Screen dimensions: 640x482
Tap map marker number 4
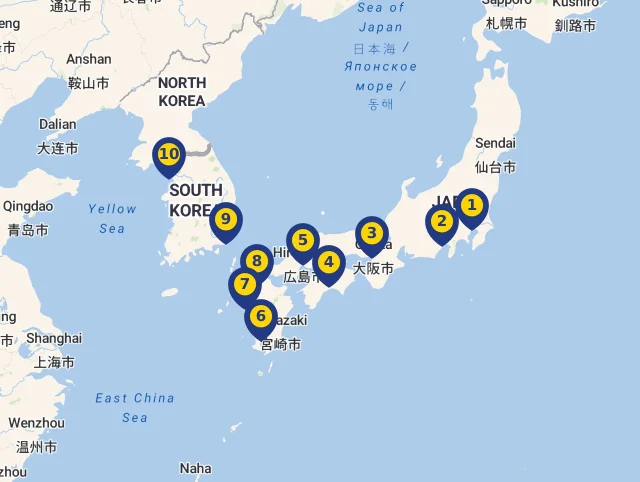[328, 263]
